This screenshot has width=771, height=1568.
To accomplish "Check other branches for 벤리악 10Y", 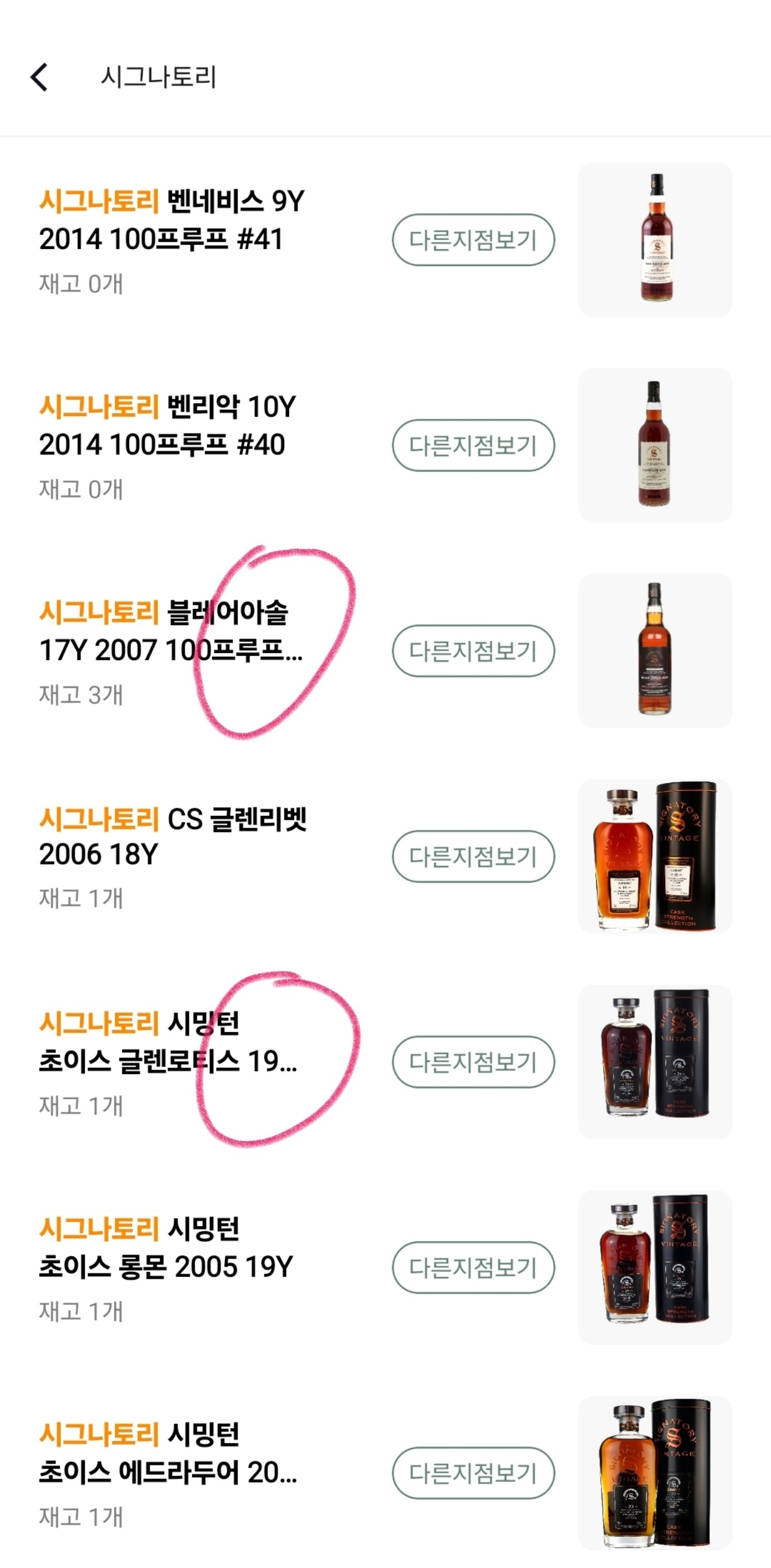I will click(472, 445).
